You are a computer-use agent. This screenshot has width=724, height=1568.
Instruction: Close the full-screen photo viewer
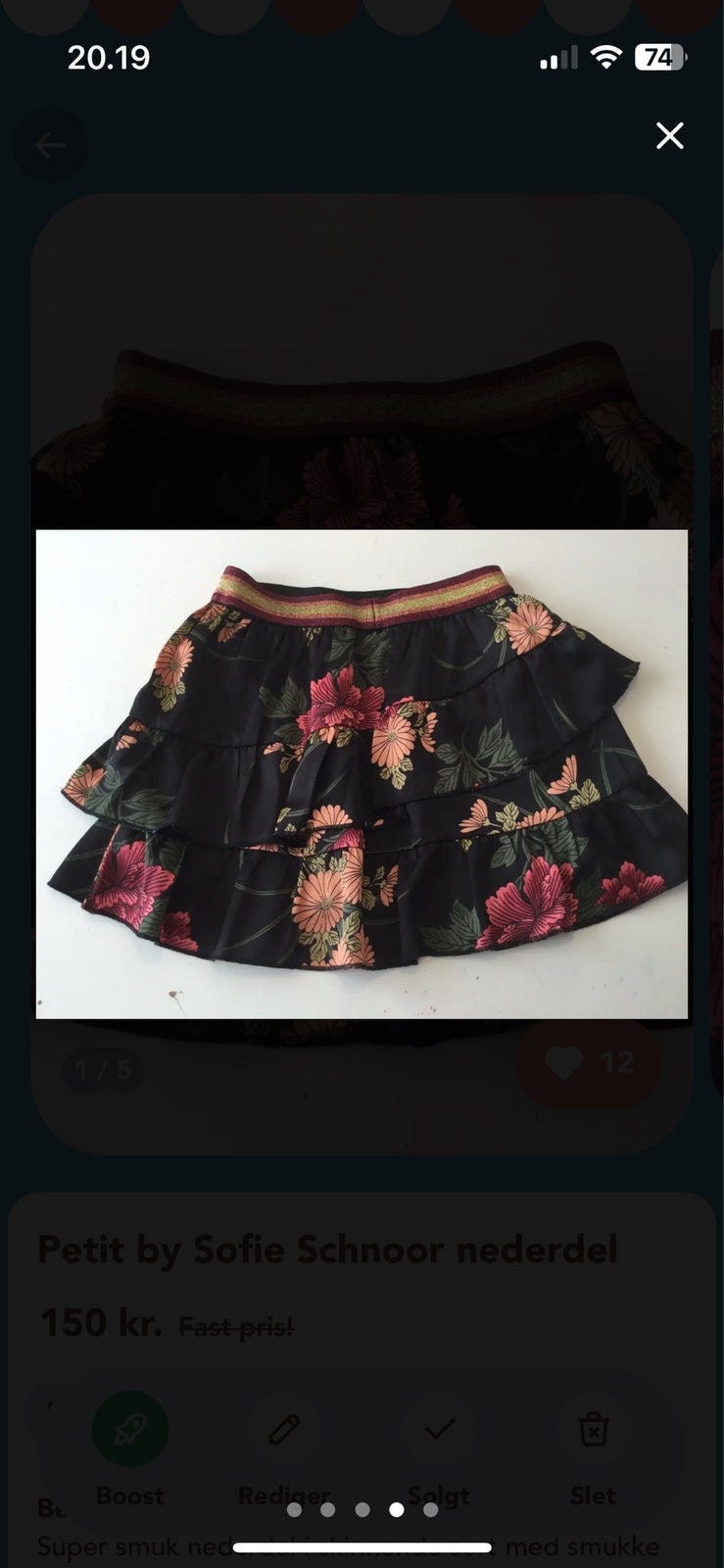670,135
